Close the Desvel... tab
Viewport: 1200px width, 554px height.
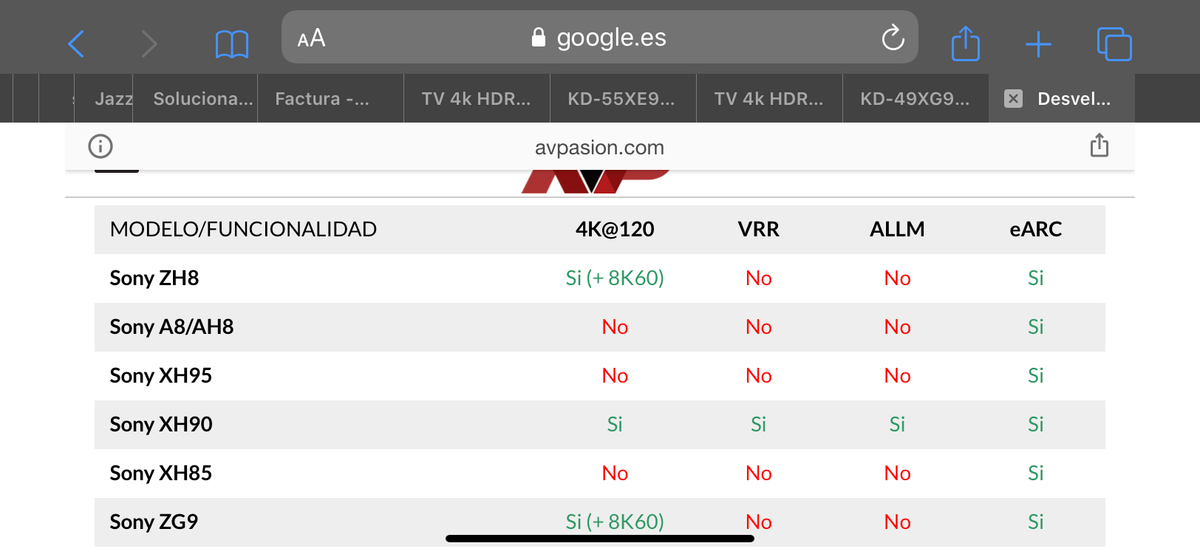1013,99
